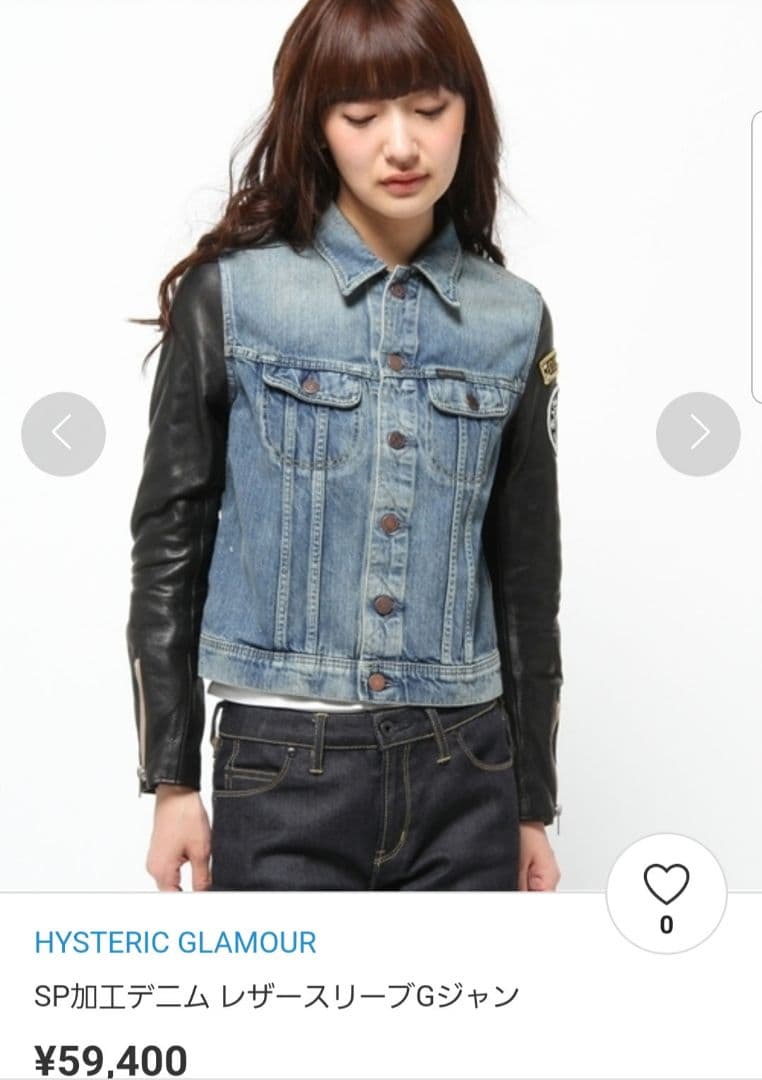Open the HYSTERIC GLAMOUR brand link
The width and height of the screenshot is (762, 1080).
pos(175,942)
